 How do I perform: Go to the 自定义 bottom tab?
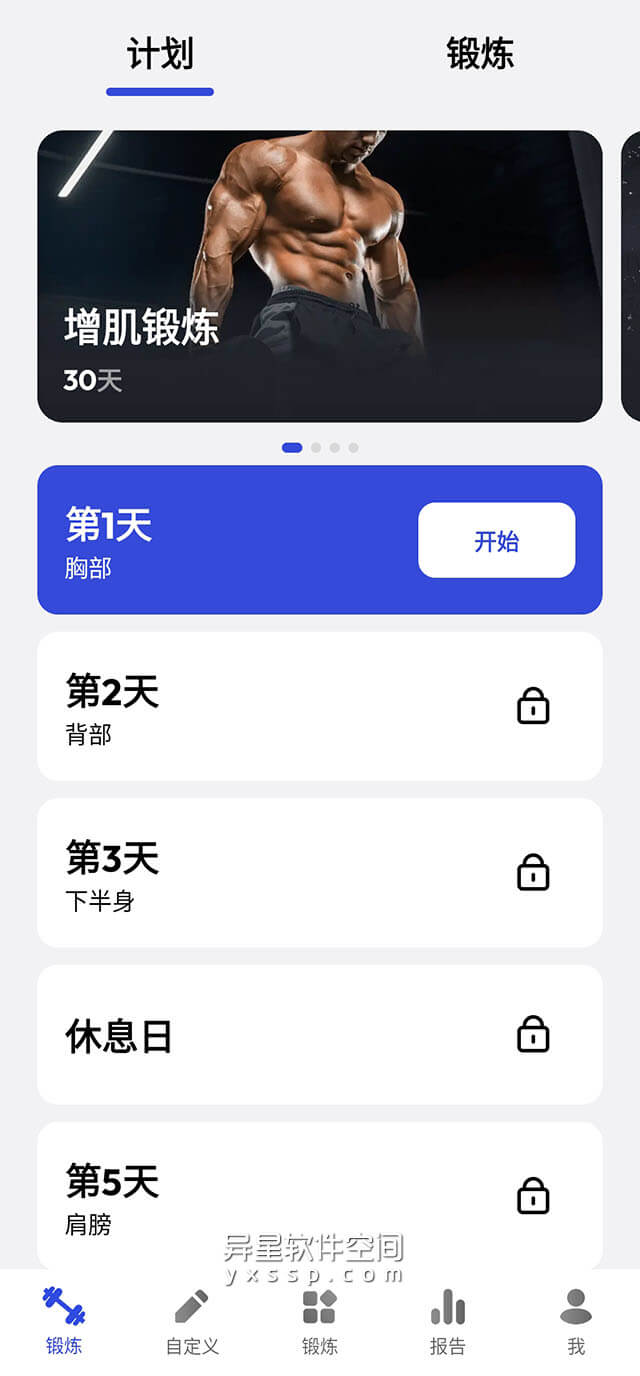pyautogui.click(x=192, y=1322)
